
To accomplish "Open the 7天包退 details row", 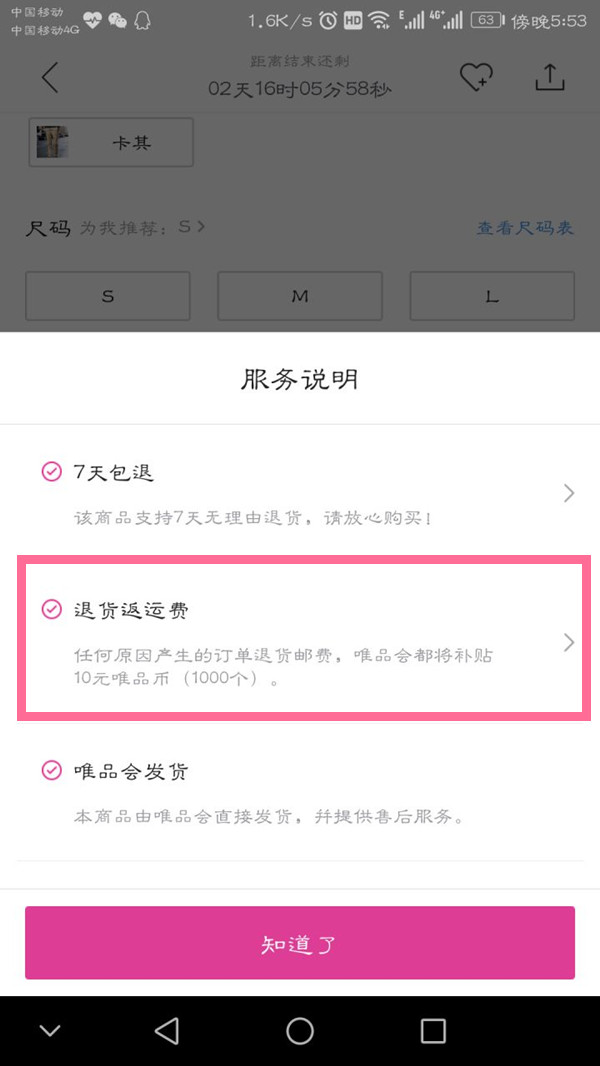I will coord(300,493).
